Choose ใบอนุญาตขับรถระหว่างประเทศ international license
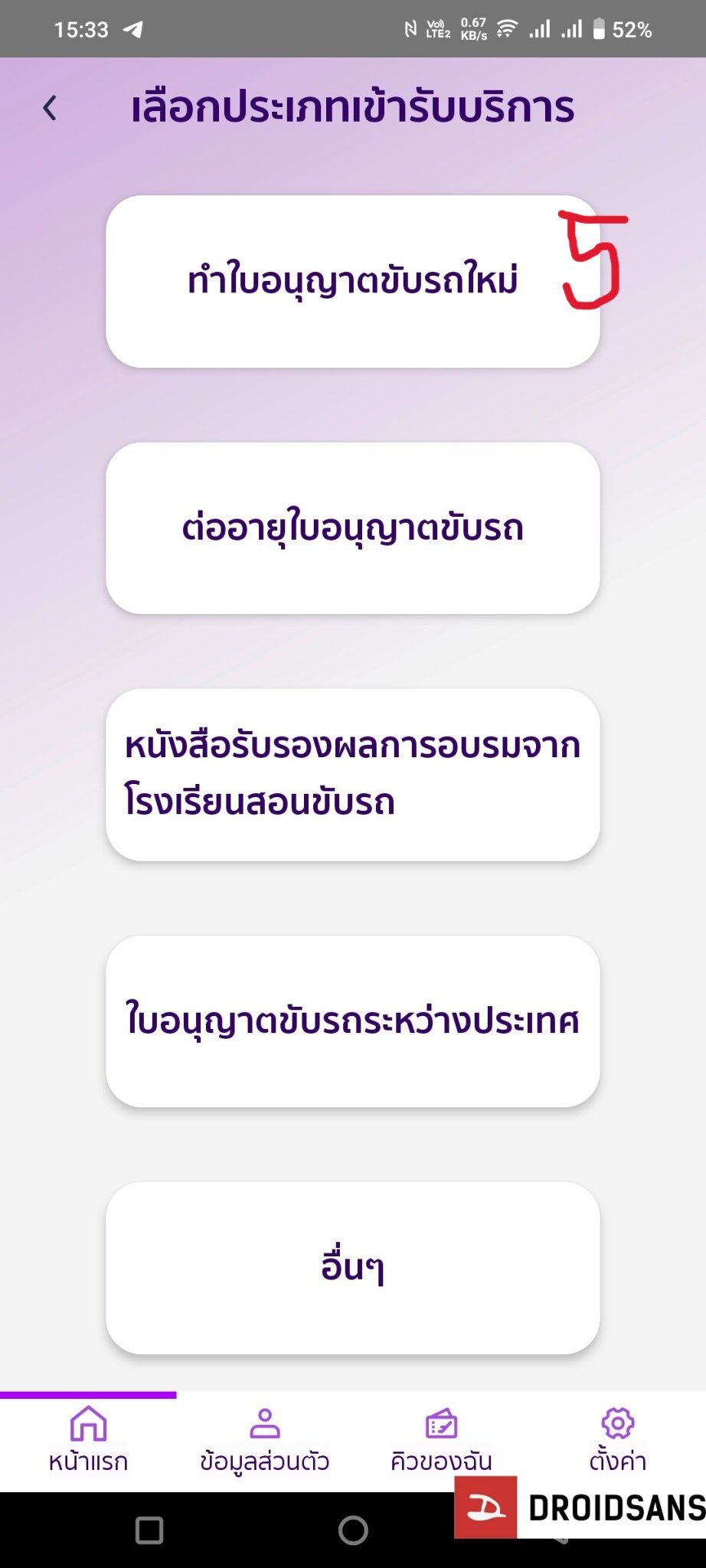 click(353, 1018)
